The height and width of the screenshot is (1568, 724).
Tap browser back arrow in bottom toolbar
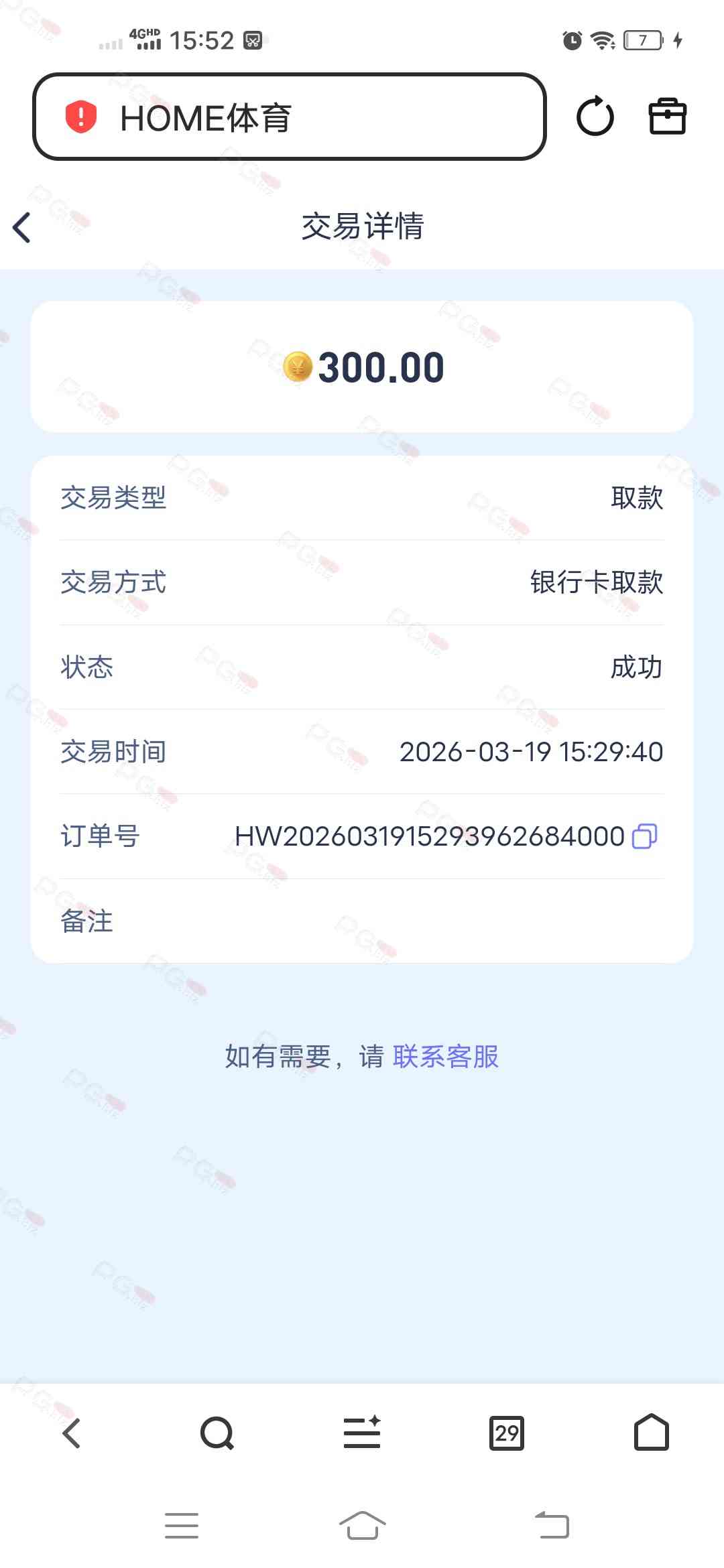click(x=72, y=1433)
